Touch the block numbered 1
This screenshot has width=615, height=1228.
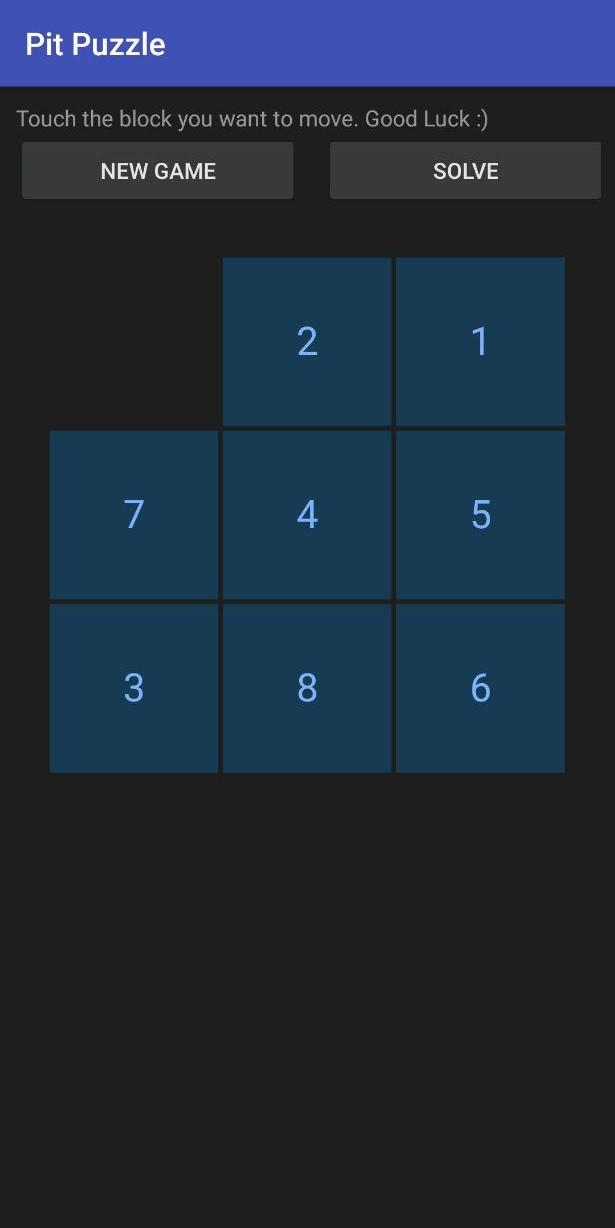click(x=480, y=342)
